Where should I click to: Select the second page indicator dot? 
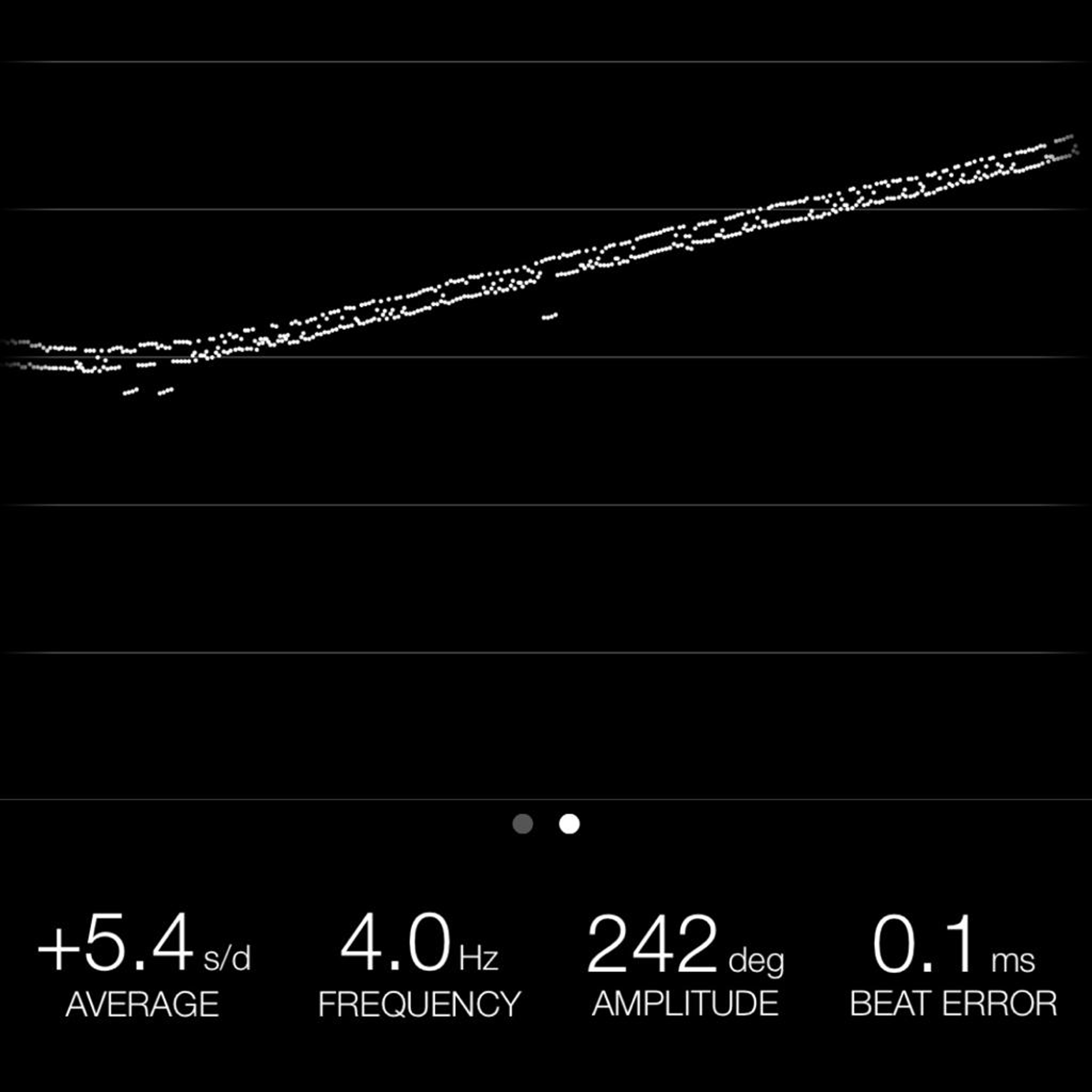(569, 824)
